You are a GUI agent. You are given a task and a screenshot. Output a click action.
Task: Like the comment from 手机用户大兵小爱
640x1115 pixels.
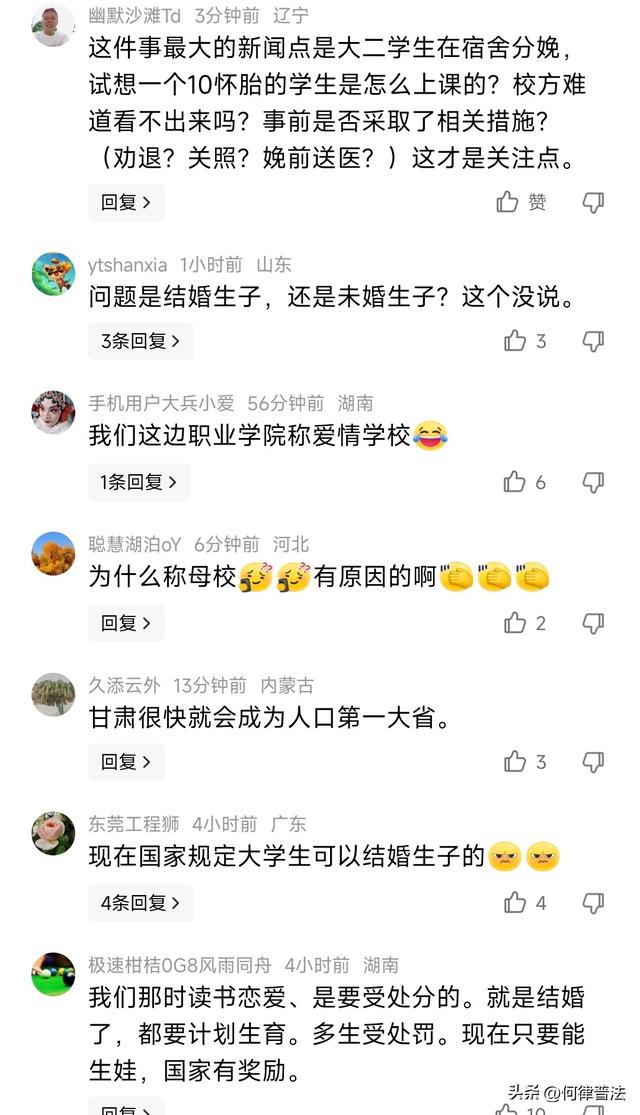515,482
